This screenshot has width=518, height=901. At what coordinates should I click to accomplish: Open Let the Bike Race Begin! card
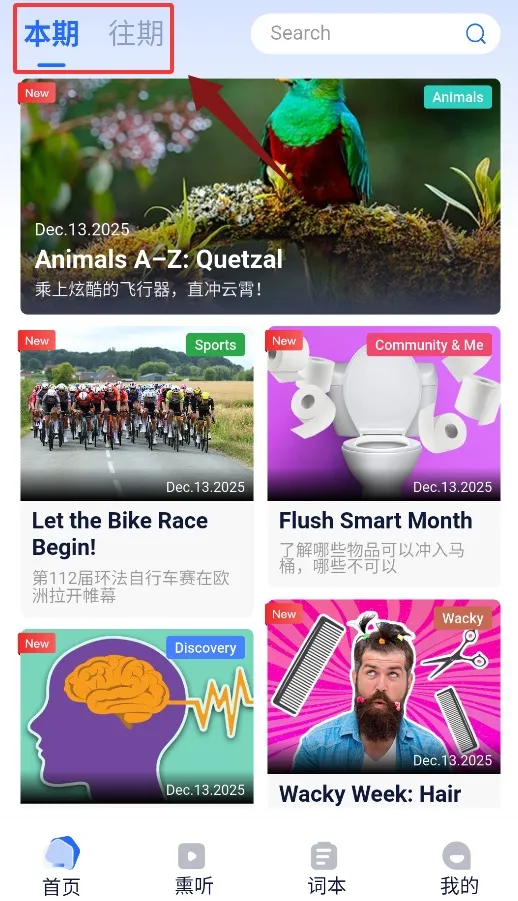coord(137,471)
